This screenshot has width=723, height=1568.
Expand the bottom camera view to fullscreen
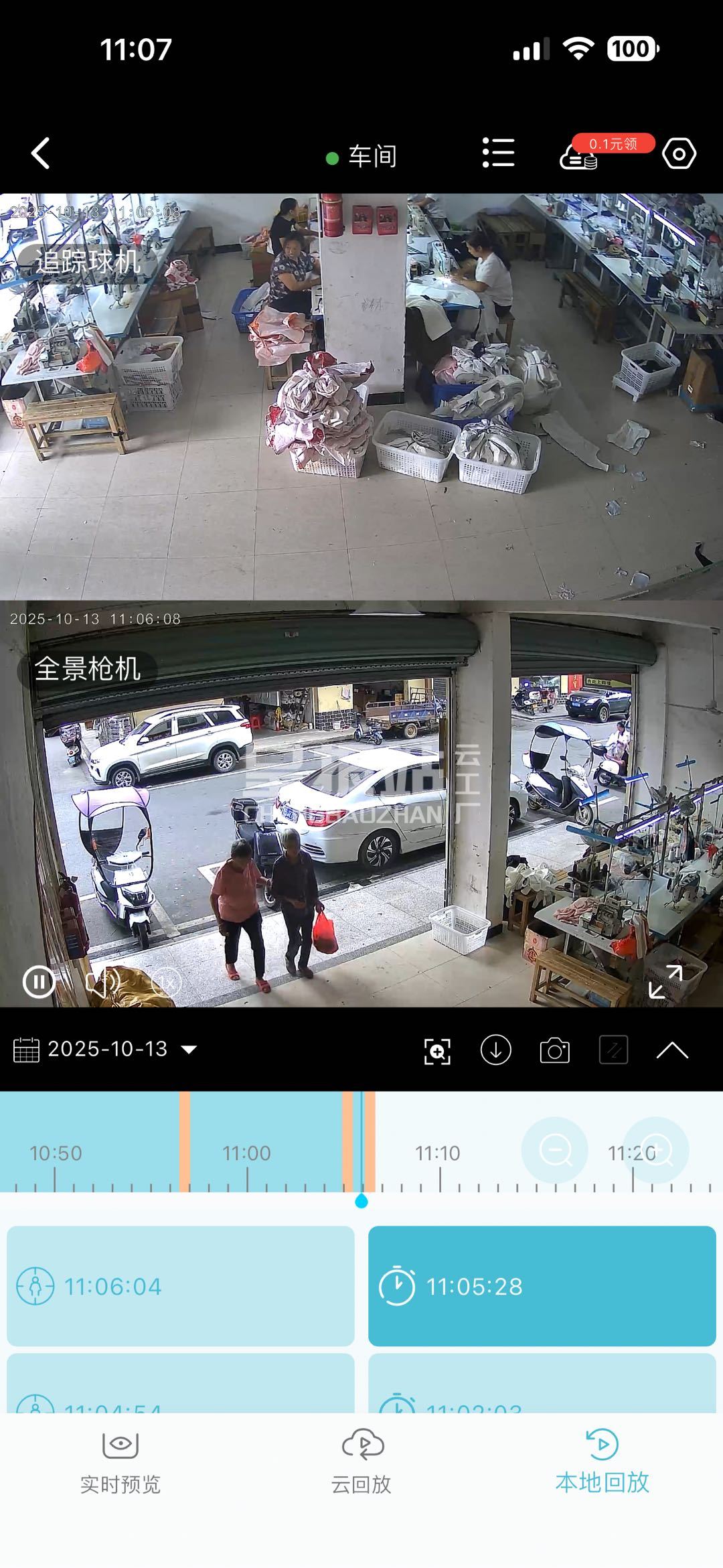click(665, 982)
